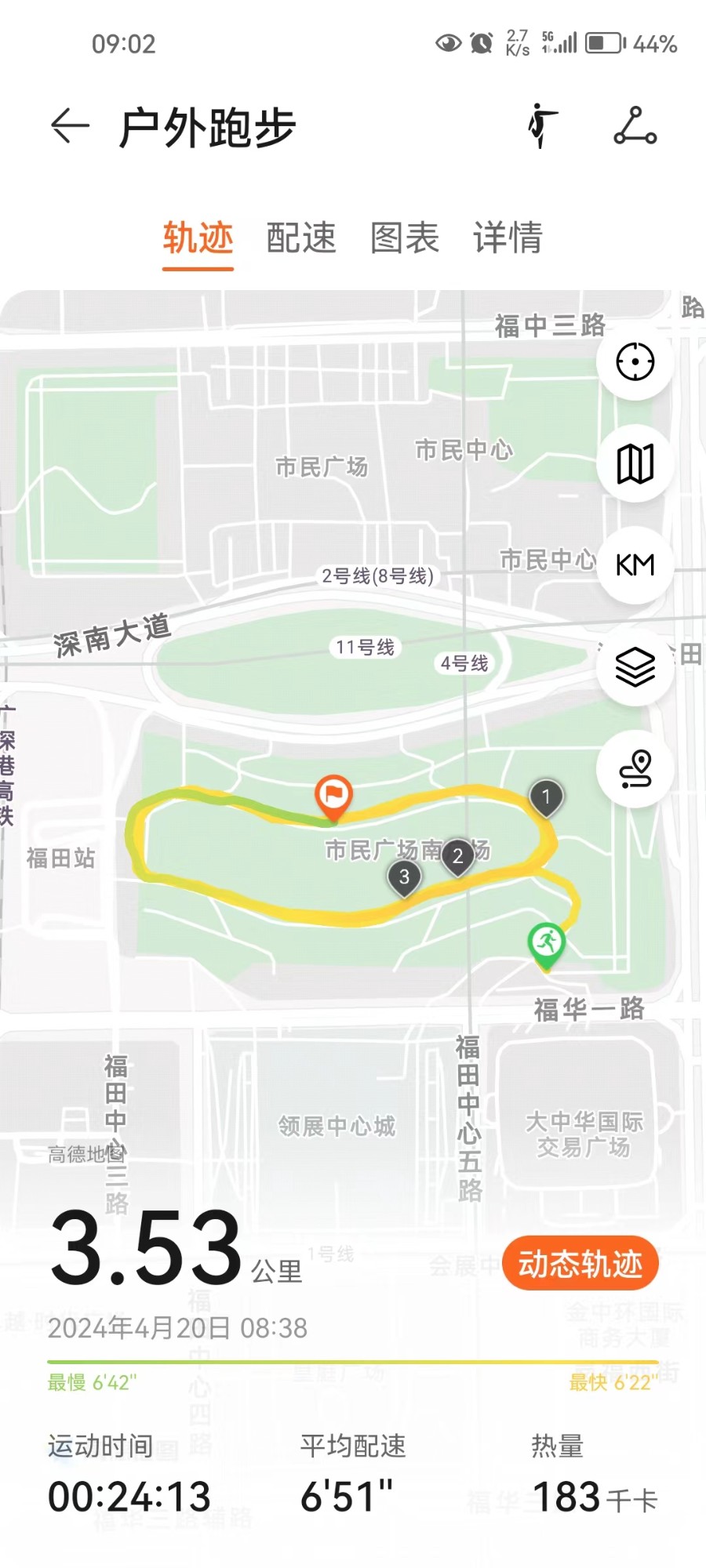This screenshot has width=706, height=1568.
Task: Change the map type
Action: click(x=635, y=463)
